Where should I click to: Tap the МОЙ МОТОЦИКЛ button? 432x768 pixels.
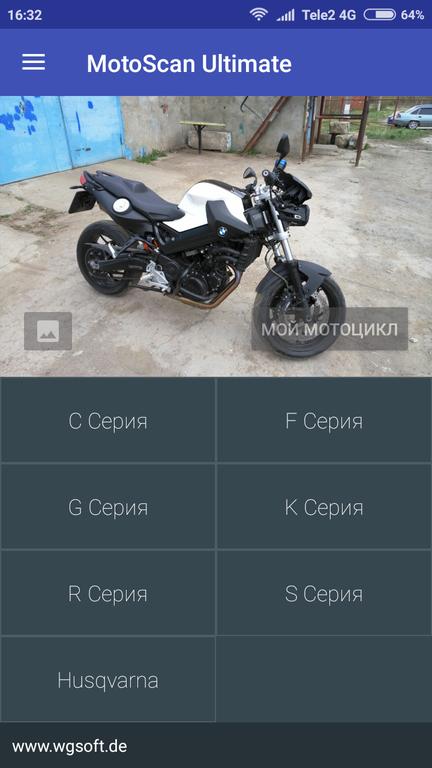(x=330, y=329)
